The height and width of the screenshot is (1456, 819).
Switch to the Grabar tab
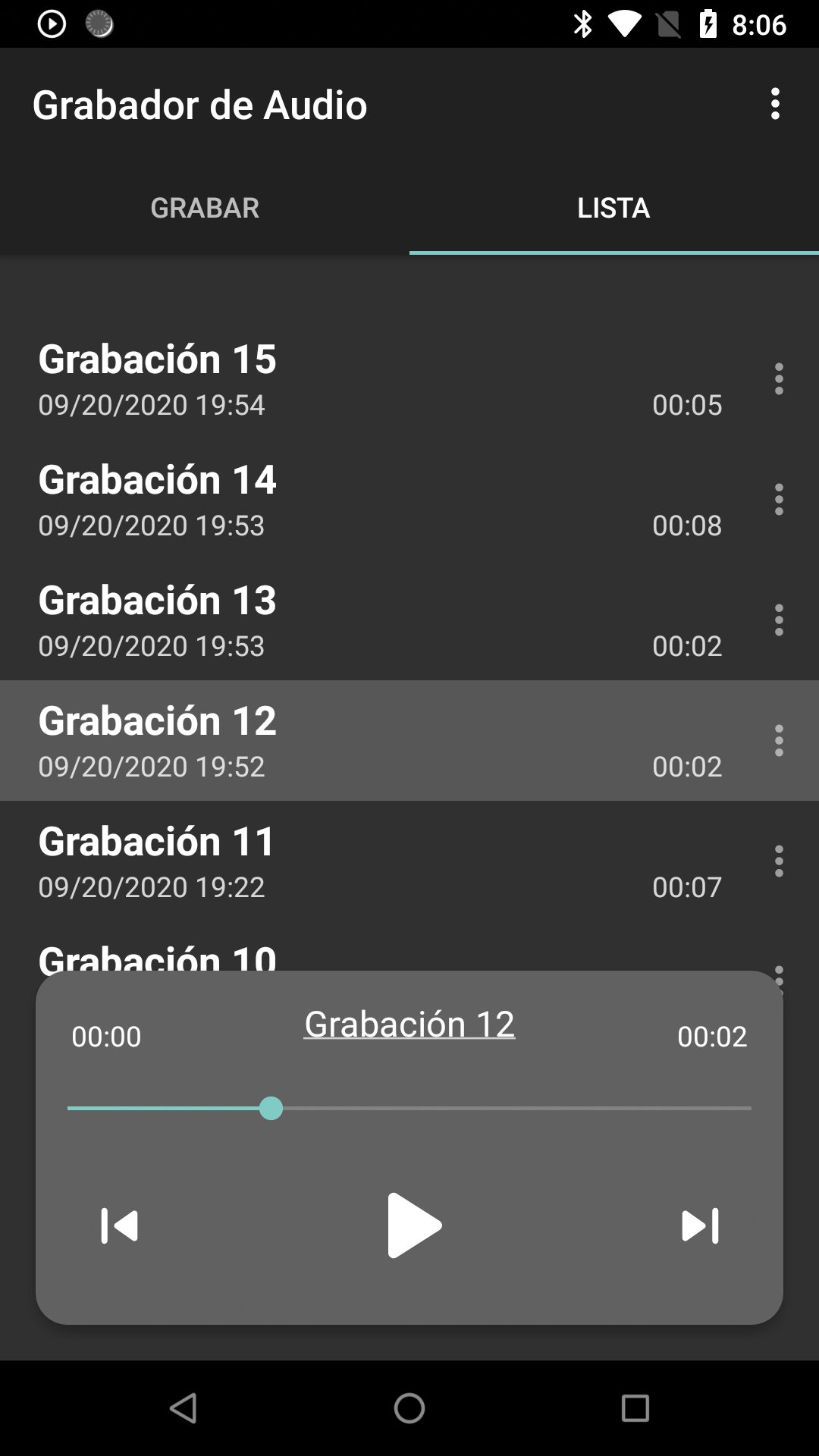pyautogui.click(x=205, y=207)
